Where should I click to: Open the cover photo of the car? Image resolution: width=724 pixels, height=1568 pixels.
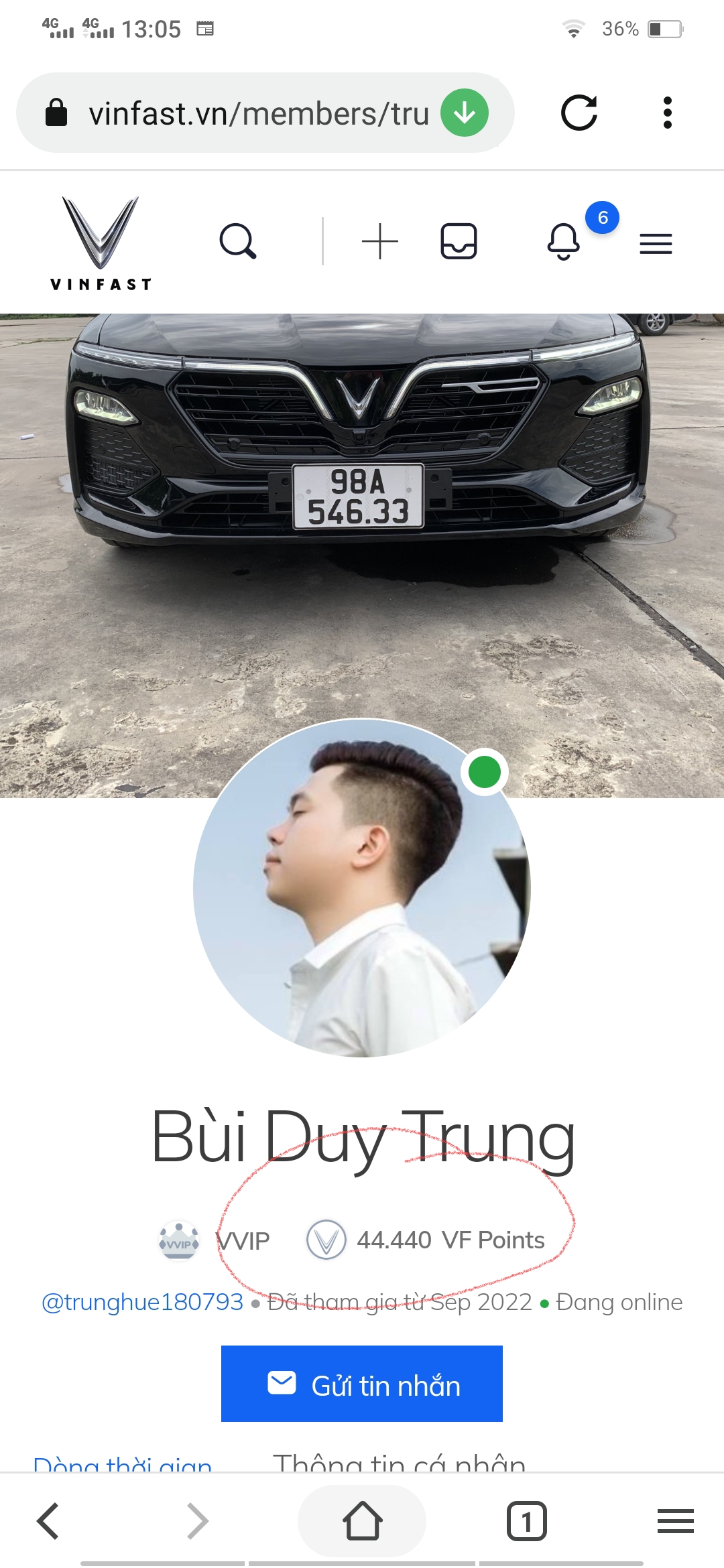[362, 536]
